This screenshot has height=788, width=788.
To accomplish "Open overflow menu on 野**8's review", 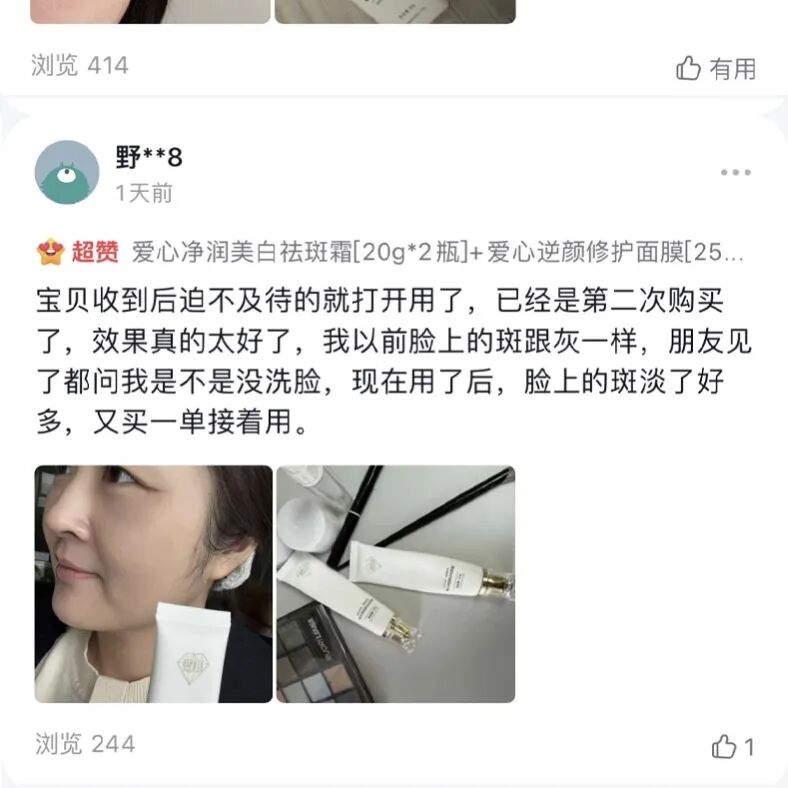I will (x=735, y=172).
